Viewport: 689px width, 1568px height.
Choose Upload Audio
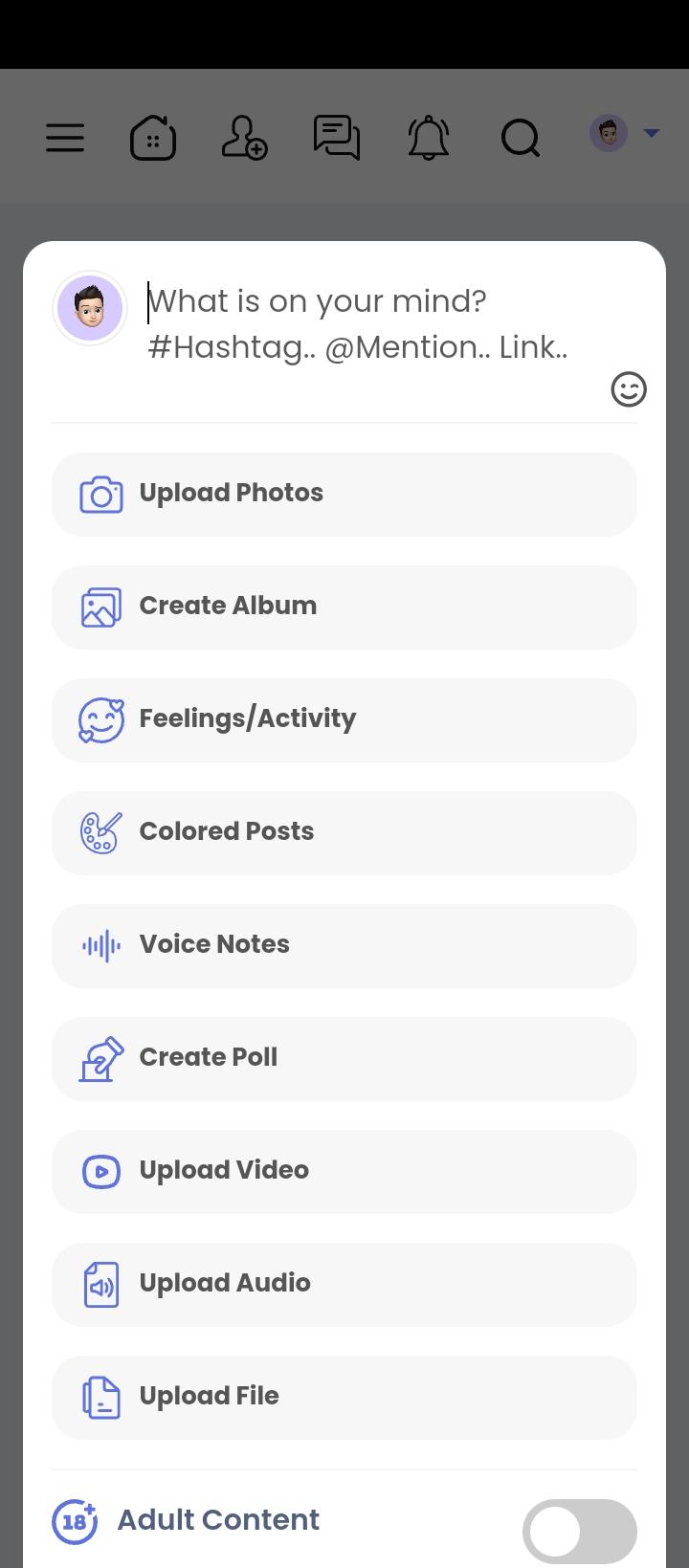click(344, 1284)
